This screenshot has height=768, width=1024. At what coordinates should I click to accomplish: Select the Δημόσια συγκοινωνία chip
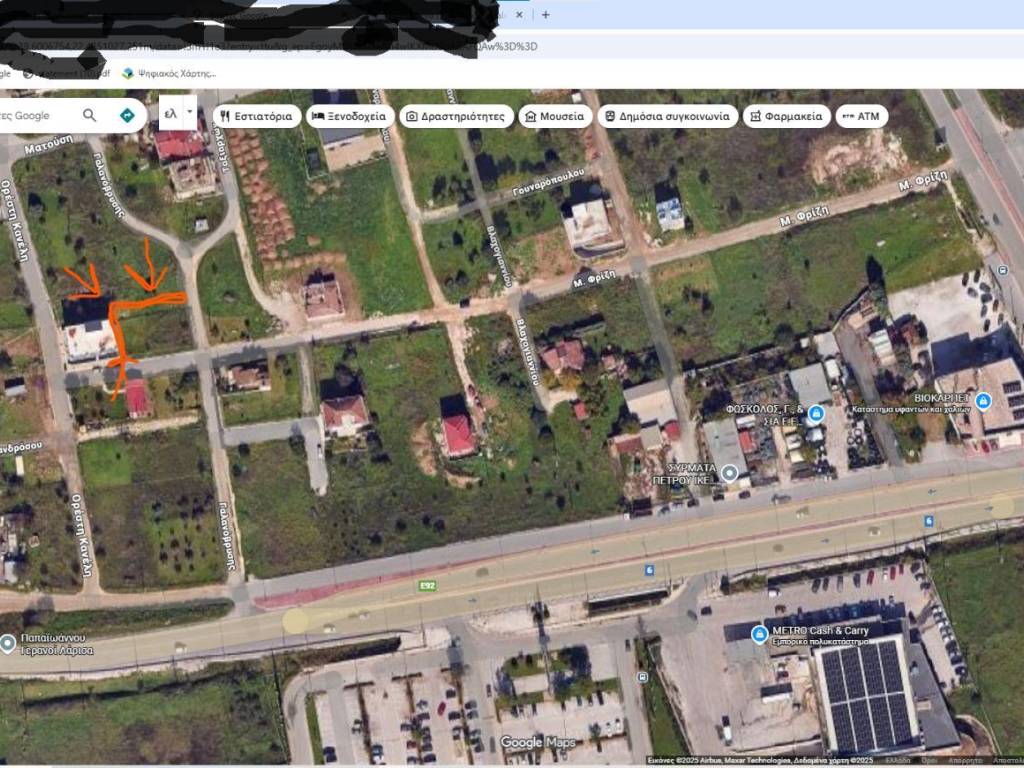(x=667, y=116)
